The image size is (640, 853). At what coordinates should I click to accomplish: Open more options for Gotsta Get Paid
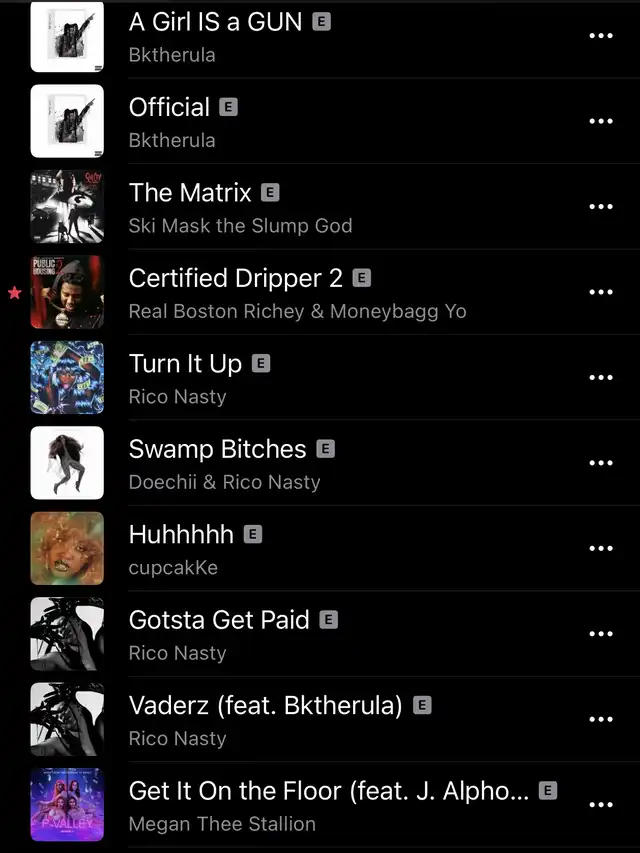pyautogui.click(x=601, y=634)
